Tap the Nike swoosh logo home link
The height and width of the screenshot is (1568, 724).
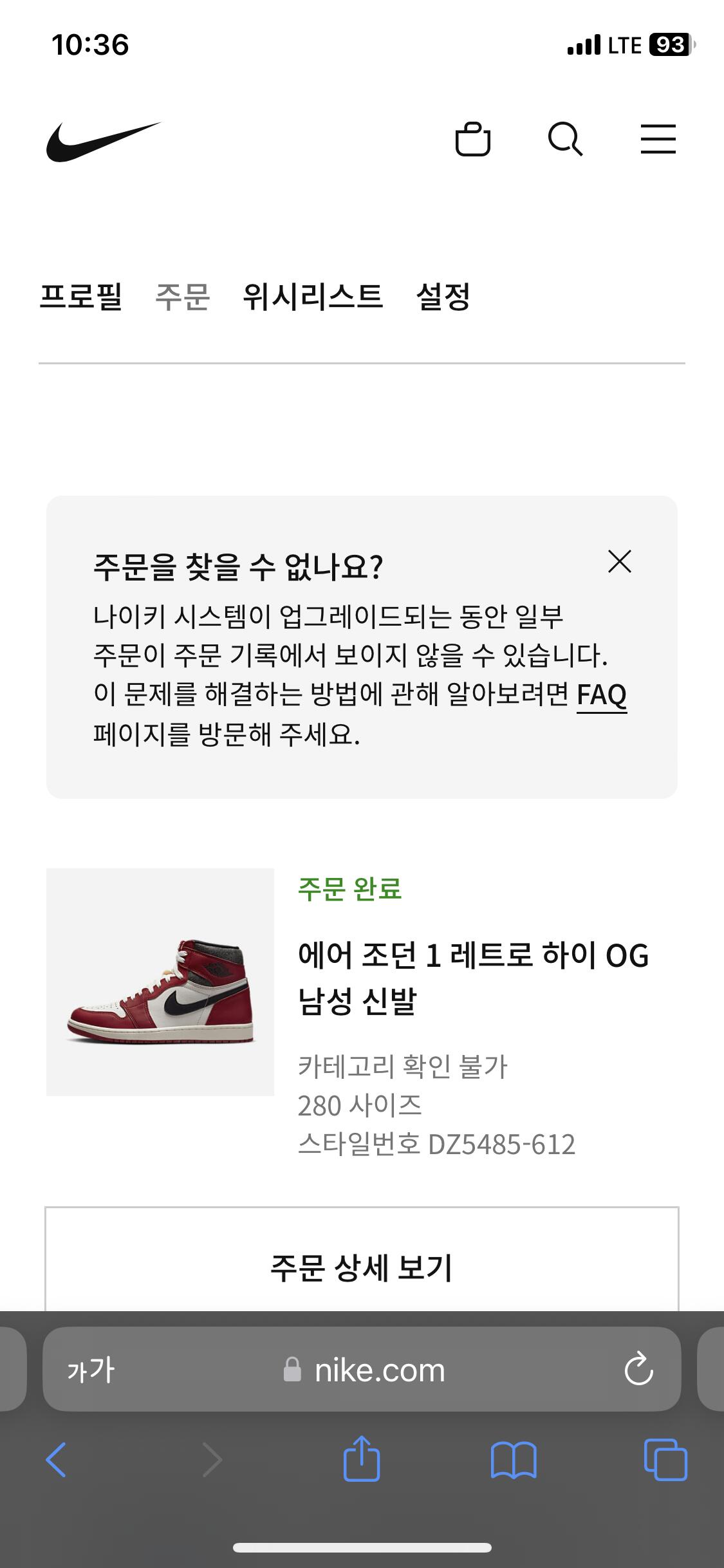click(103, 142)
